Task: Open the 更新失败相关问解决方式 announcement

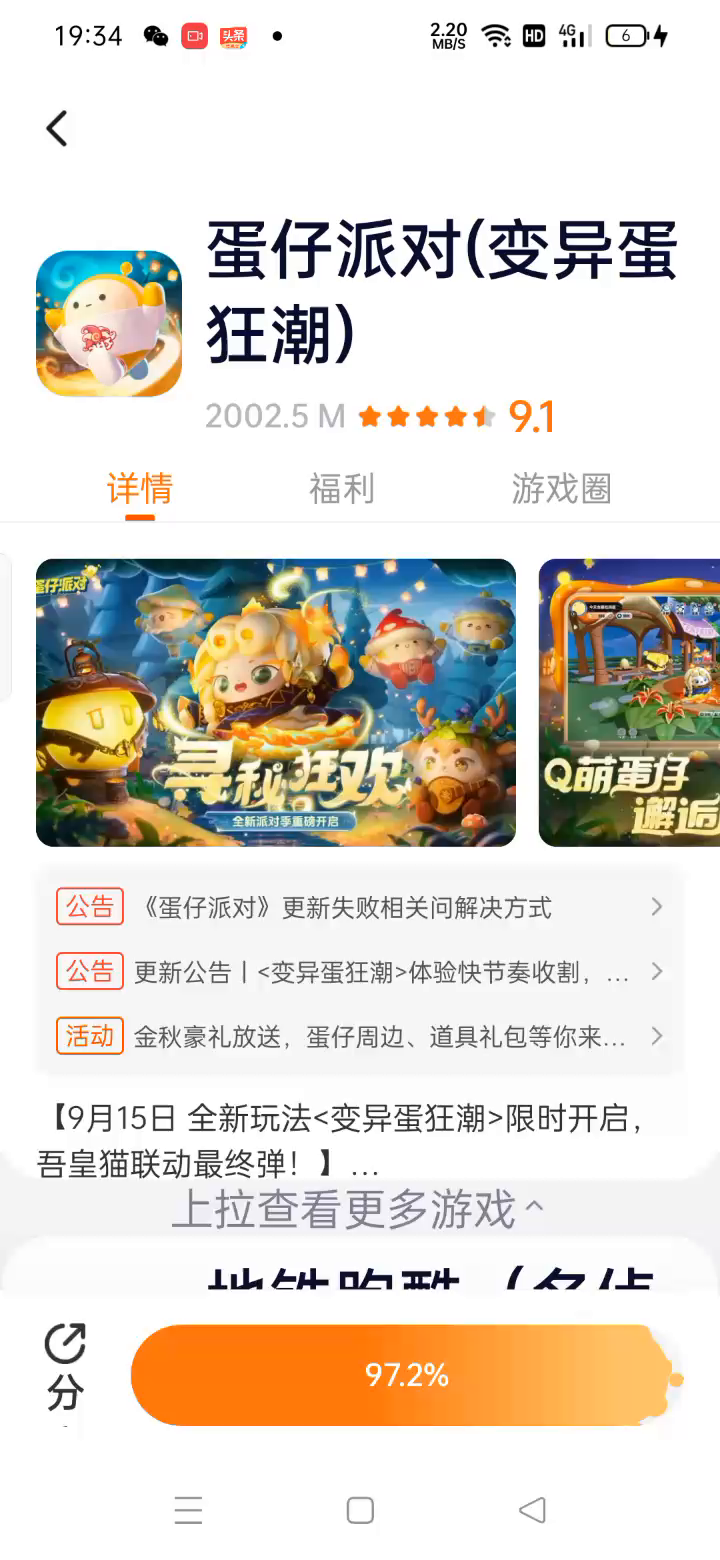Action: click(360, 907)
